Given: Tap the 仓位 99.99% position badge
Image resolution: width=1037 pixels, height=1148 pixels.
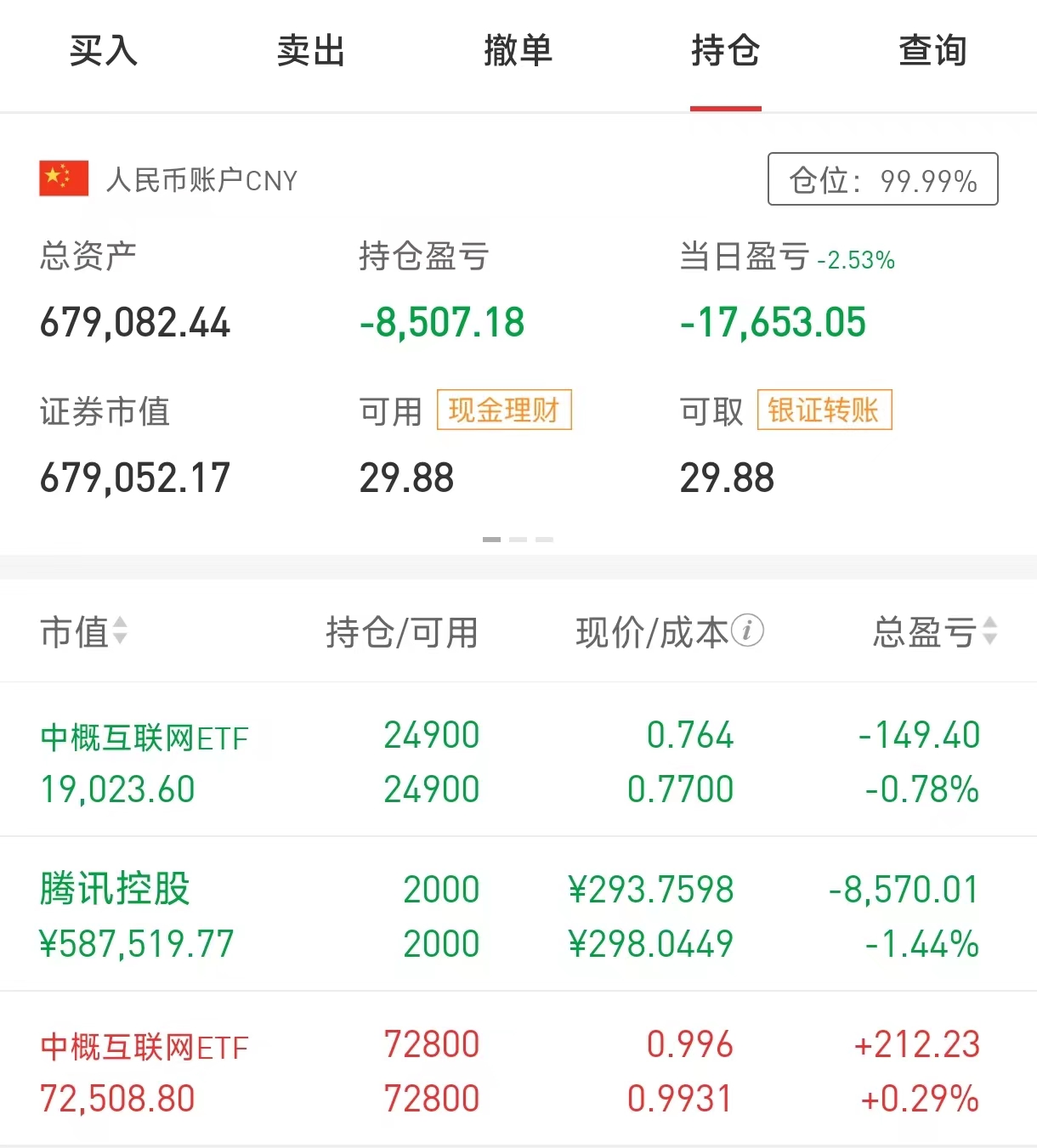Looking at the screenshot, I should (x=882, y=179).
